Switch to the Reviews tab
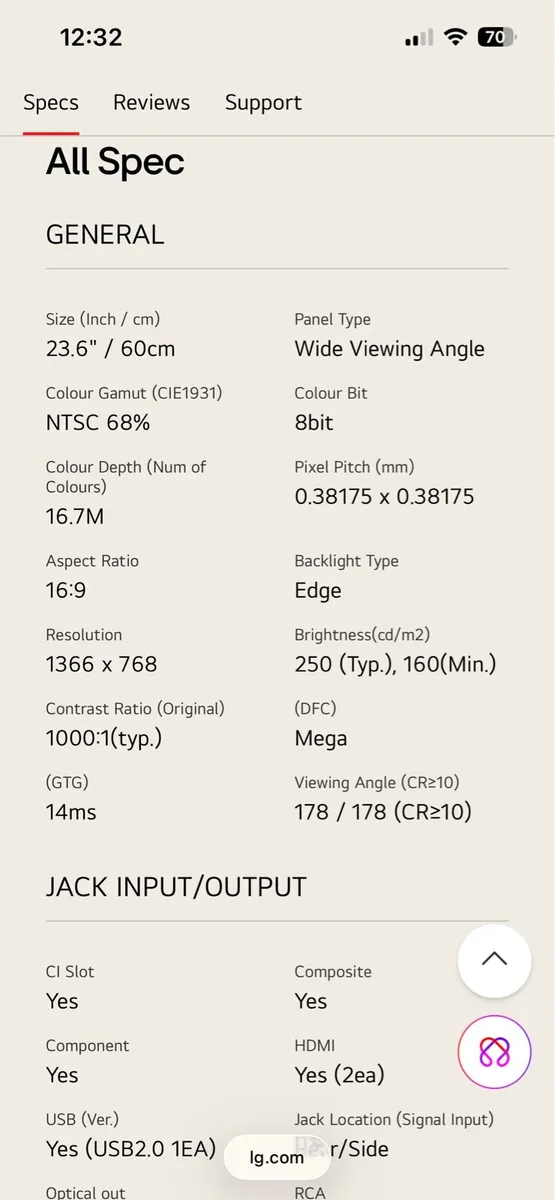This screenshot has width=555, height=1200. 151,103
